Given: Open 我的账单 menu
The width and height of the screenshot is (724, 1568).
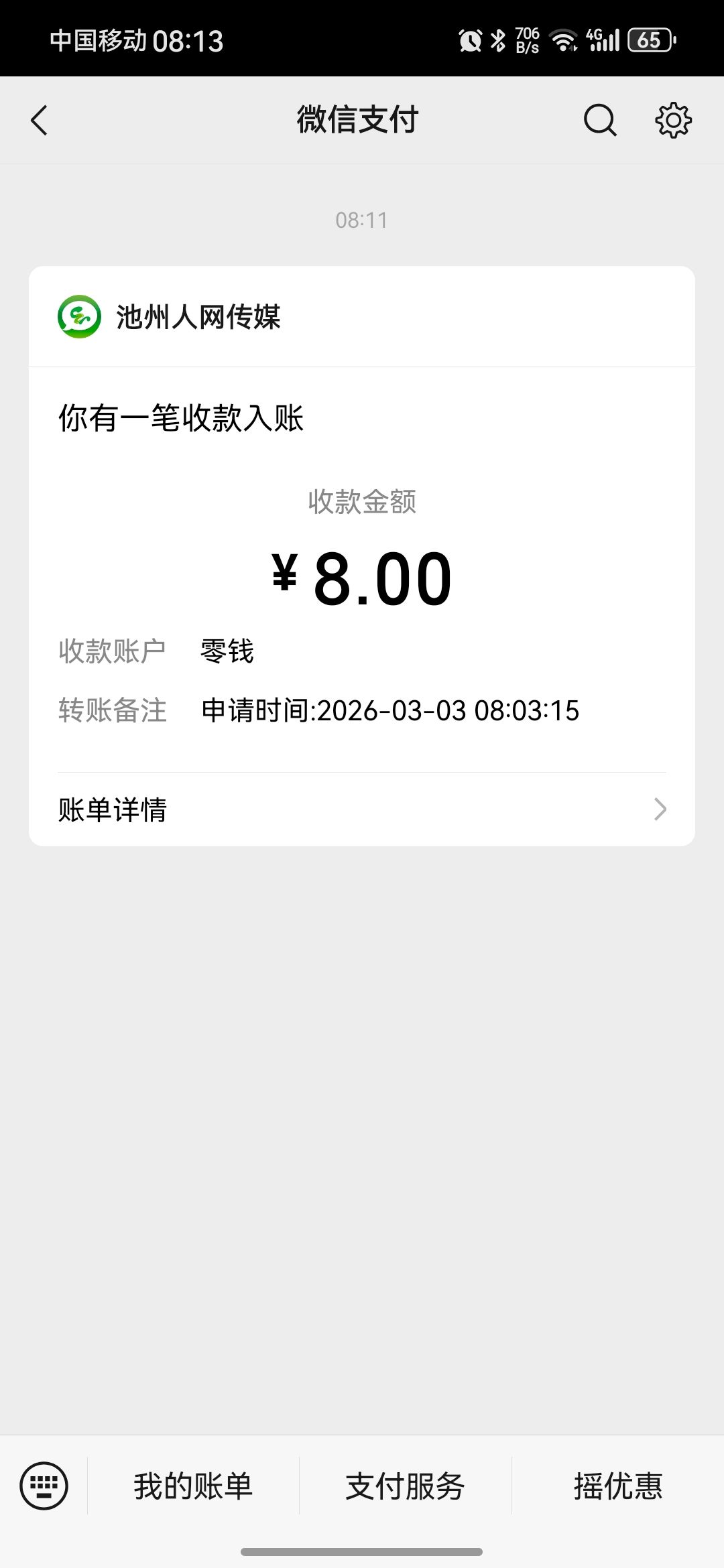Looking at the screenshot, I should click(x=193, y=1486).
